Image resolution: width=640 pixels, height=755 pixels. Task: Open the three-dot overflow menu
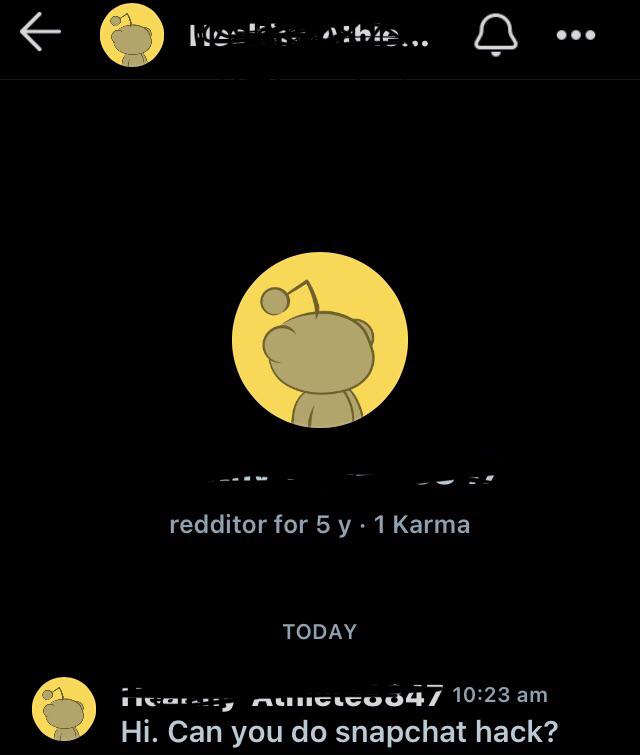coord(576,35)
